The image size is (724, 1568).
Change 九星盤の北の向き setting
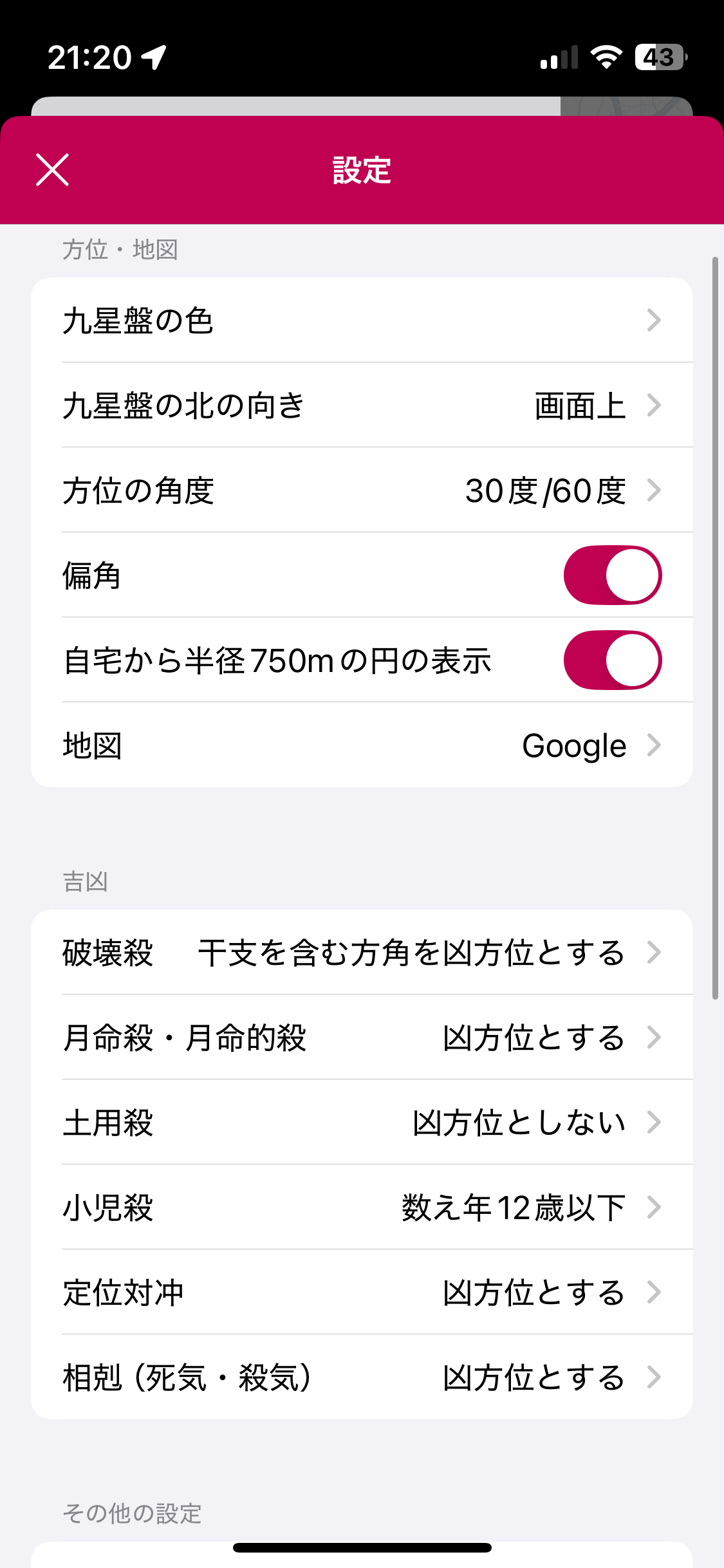(362, 406)
